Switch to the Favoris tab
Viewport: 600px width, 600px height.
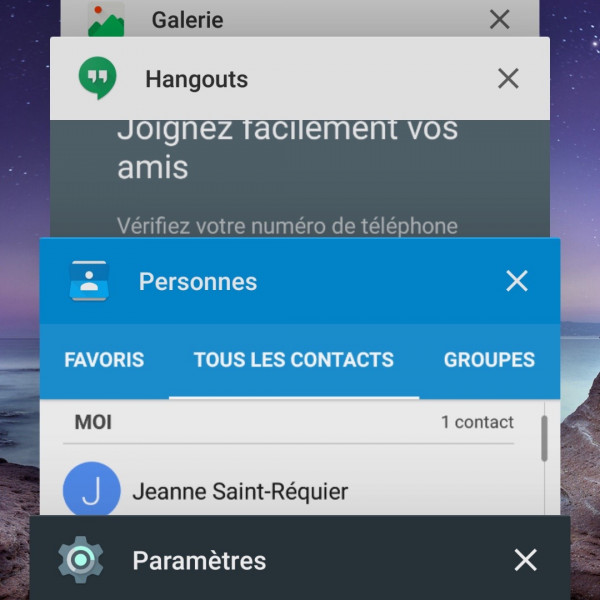point(104,360)
